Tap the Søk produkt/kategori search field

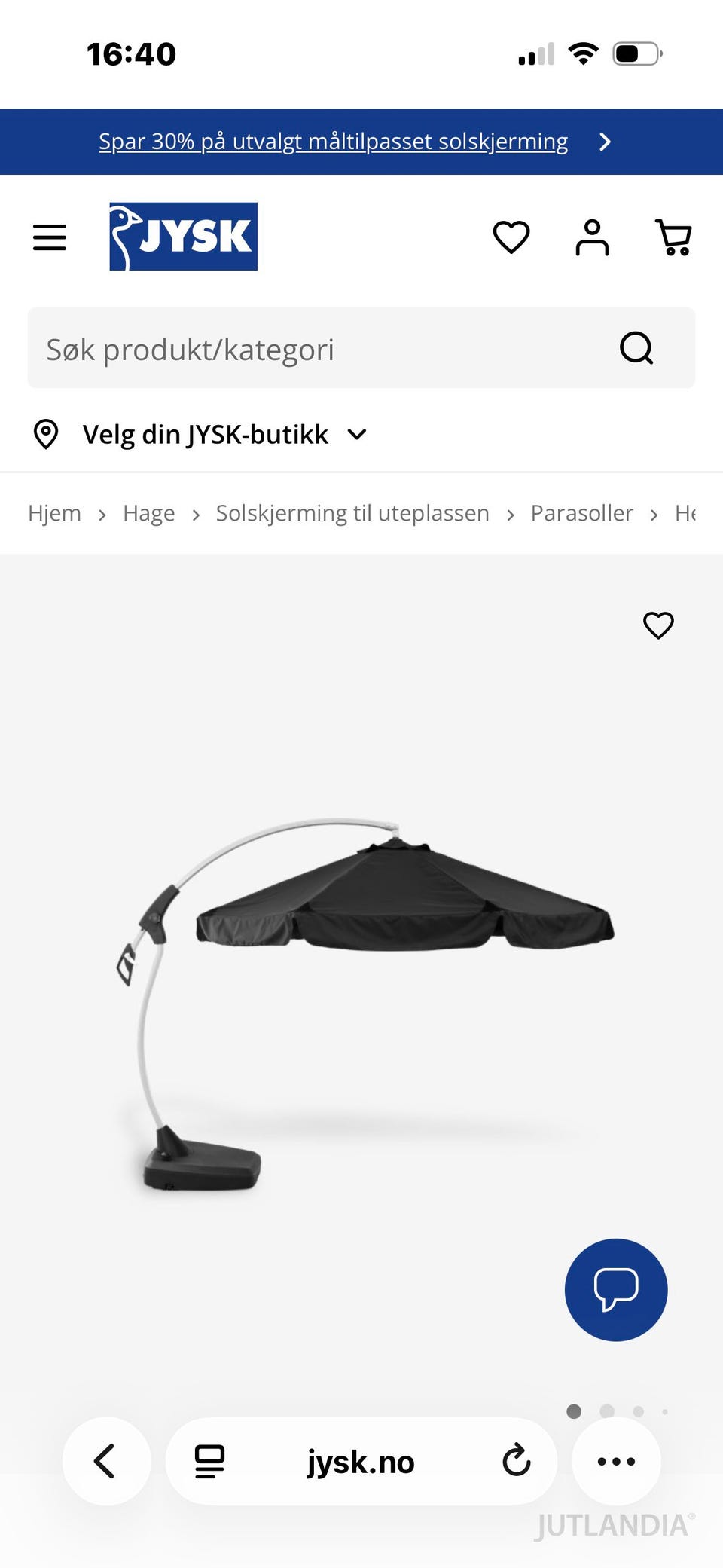pos(361,348)
